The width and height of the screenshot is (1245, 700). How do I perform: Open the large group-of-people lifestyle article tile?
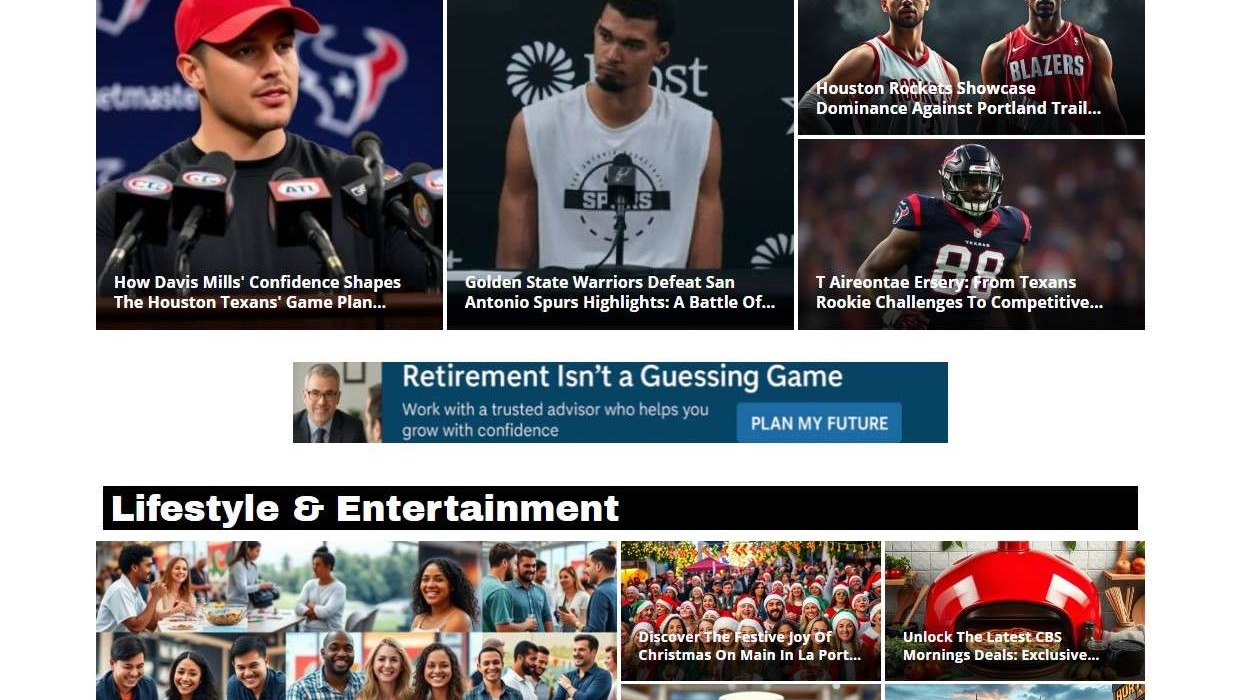click(x=357, y=620)
